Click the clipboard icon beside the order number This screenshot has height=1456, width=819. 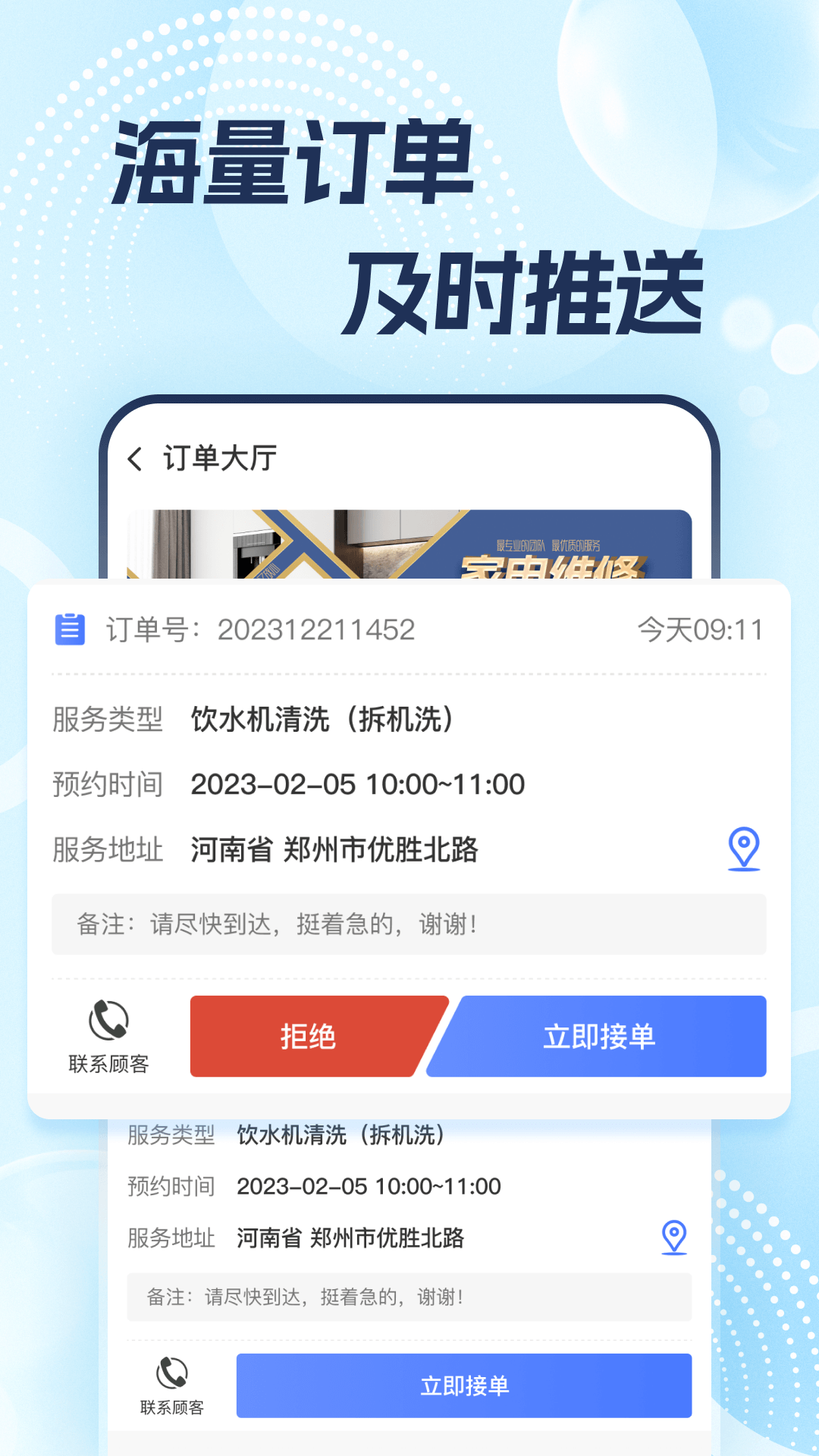(70, 629)
